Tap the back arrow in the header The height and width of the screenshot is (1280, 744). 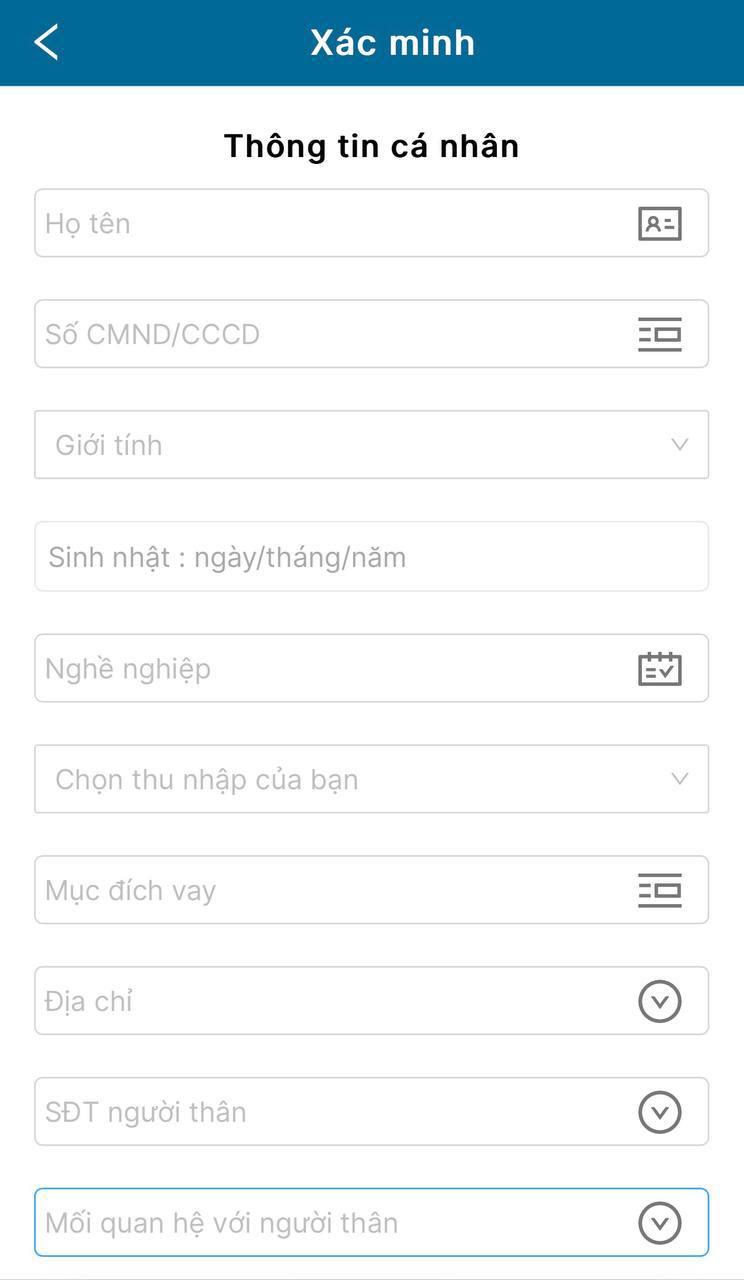(44, 42)
